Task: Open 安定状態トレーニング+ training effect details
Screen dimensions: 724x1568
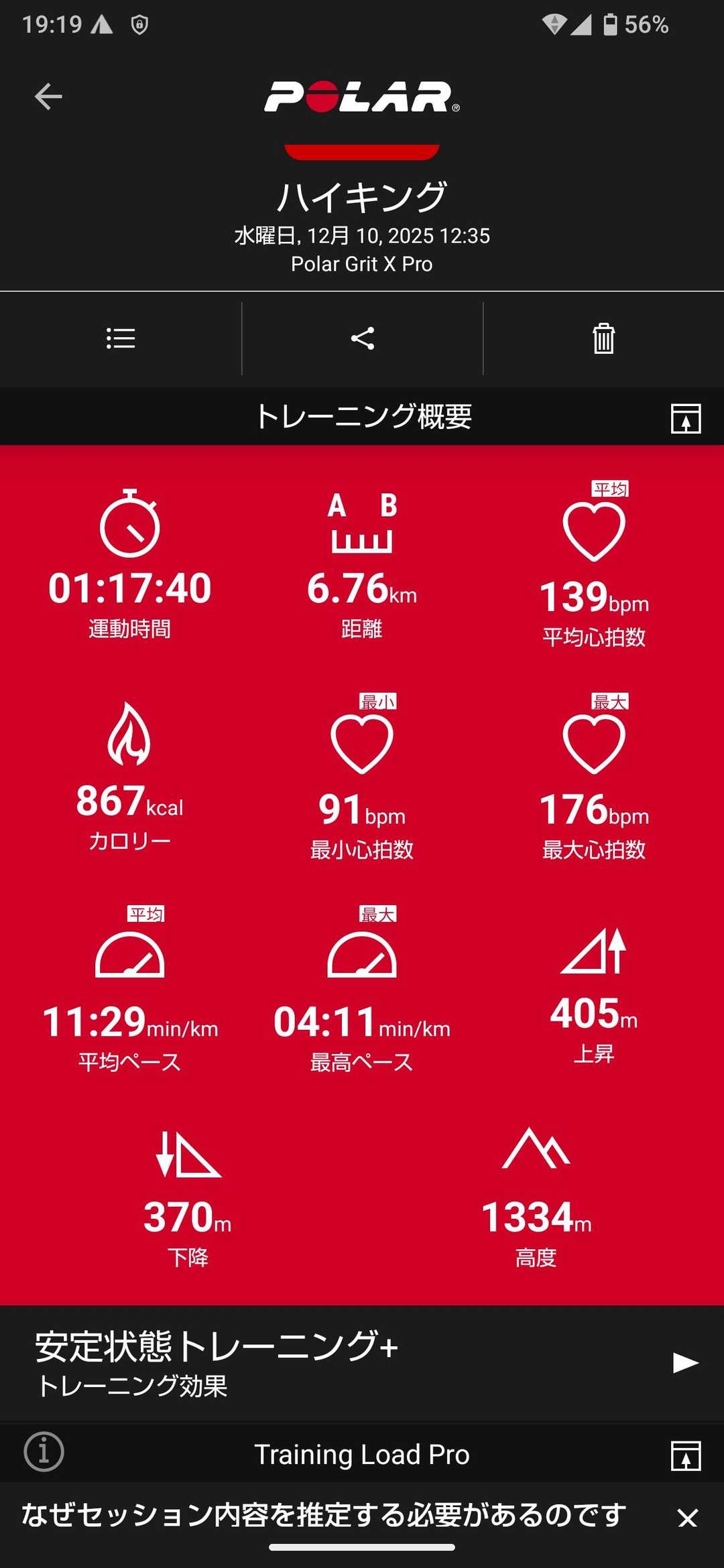Action: (x=362, y=1363)
